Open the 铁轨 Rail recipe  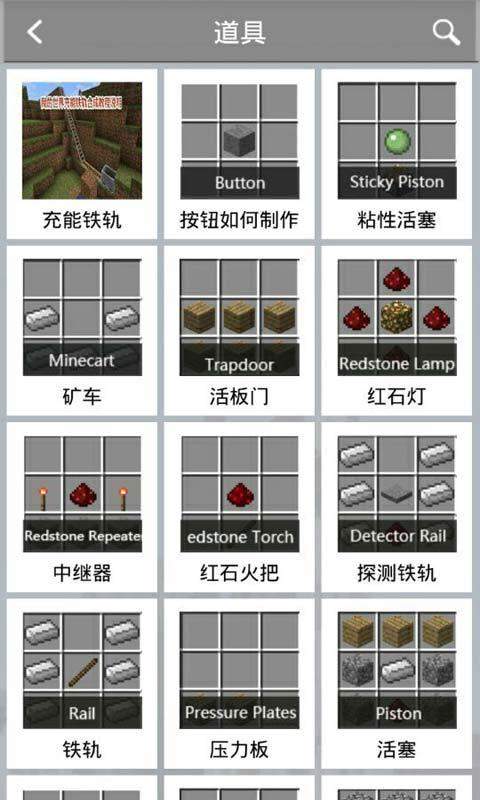coord(82,684)
